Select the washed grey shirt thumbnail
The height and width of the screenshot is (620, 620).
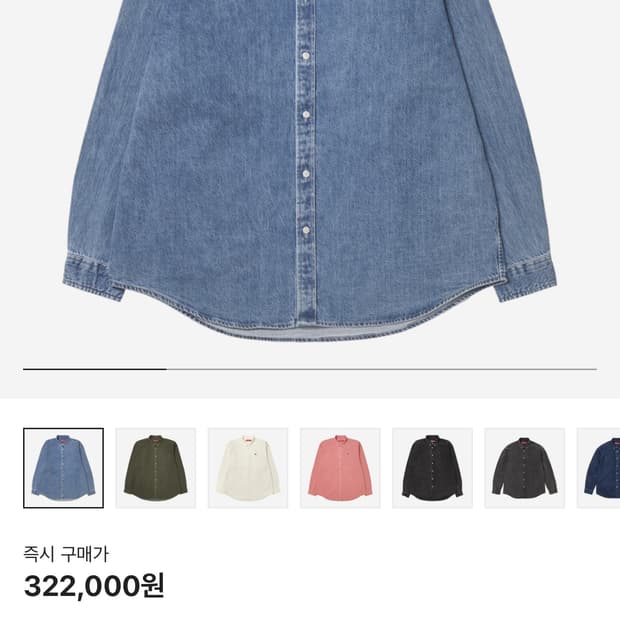(524, 468)
